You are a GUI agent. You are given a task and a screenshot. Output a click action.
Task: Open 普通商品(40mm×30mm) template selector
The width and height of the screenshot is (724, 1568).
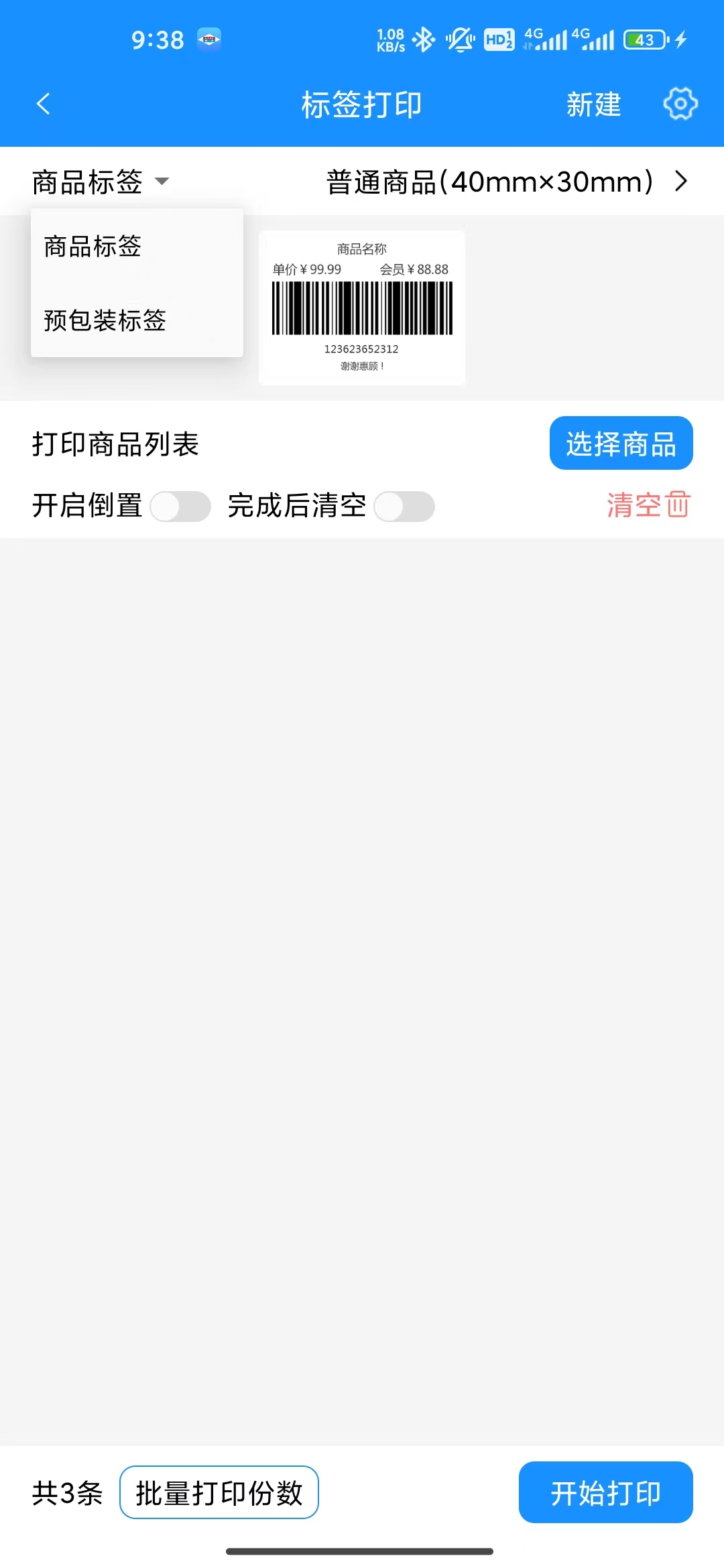(x=507, y=182)
